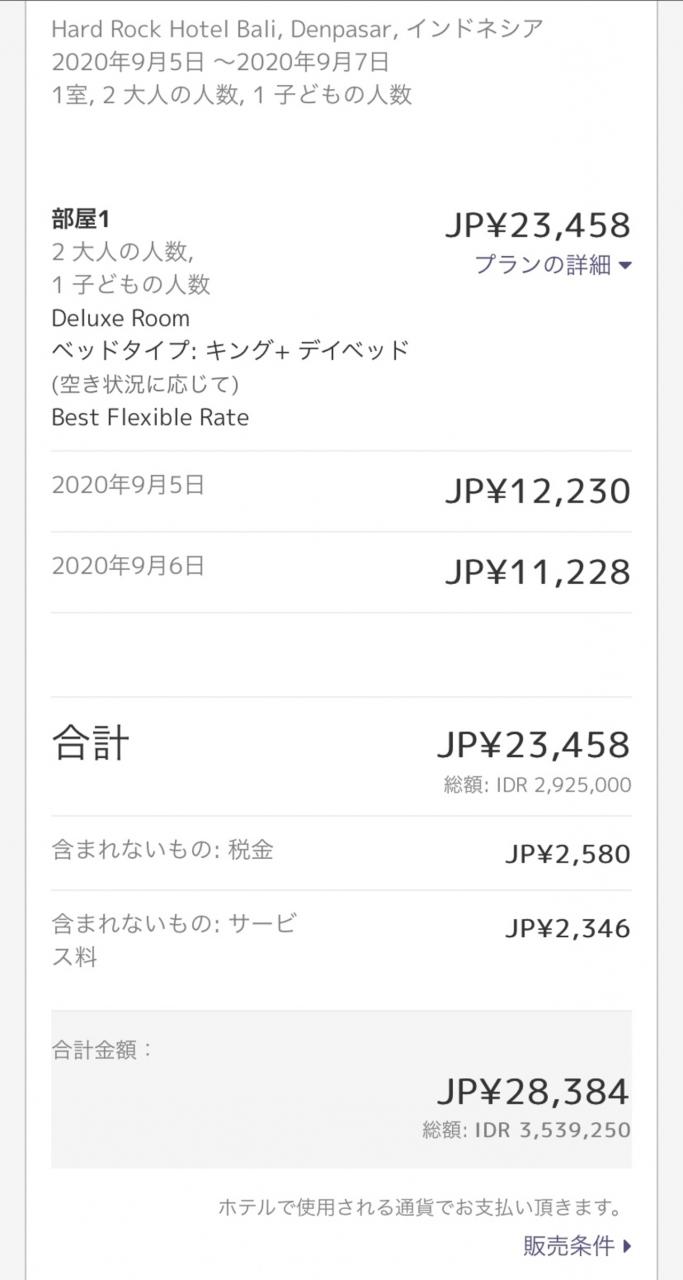Expand プランの詳細 plan details
Viewport: 683px width, 1280px height.
[x=553, y=266]
